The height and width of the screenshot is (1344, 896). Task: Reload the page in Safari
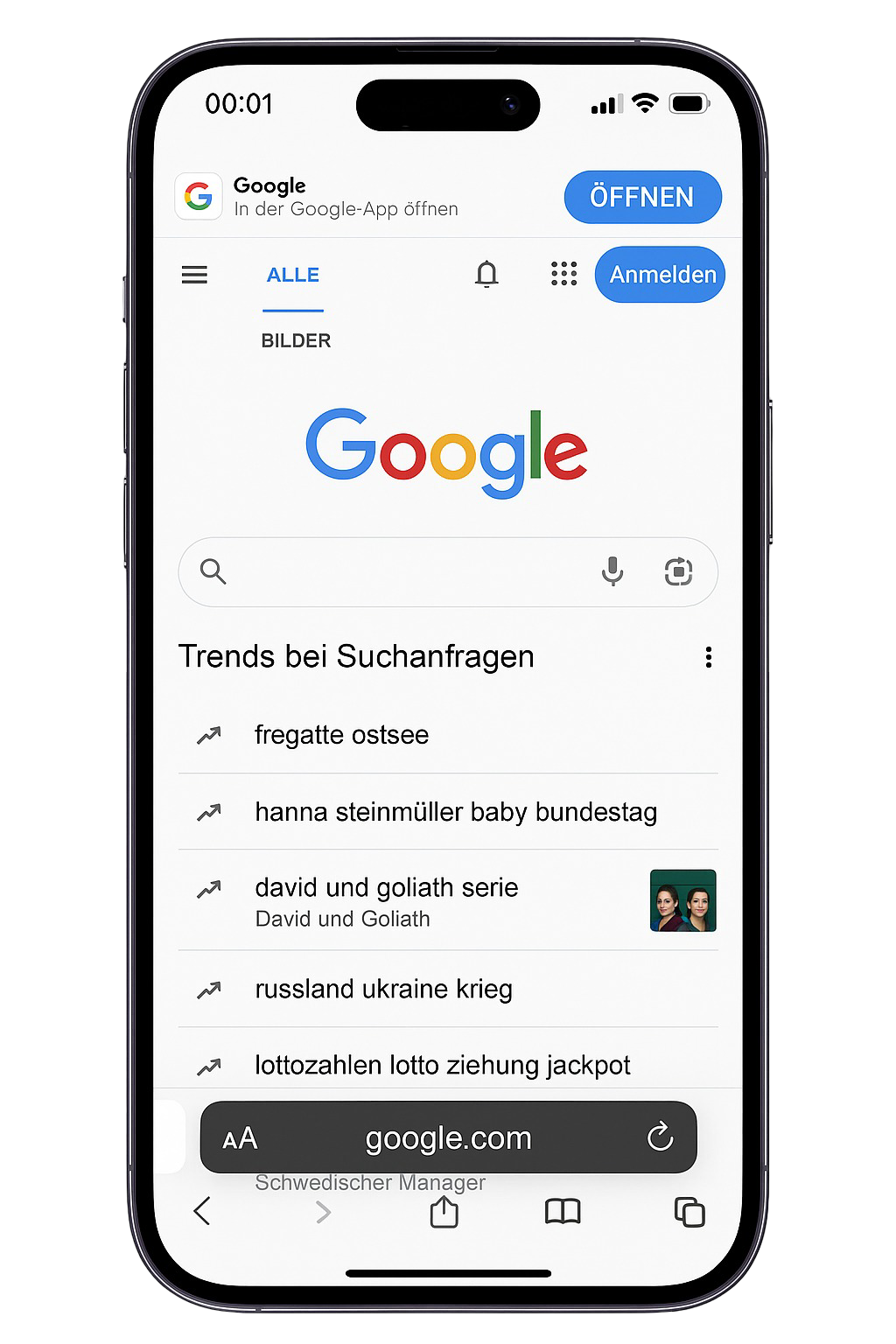660,1137
